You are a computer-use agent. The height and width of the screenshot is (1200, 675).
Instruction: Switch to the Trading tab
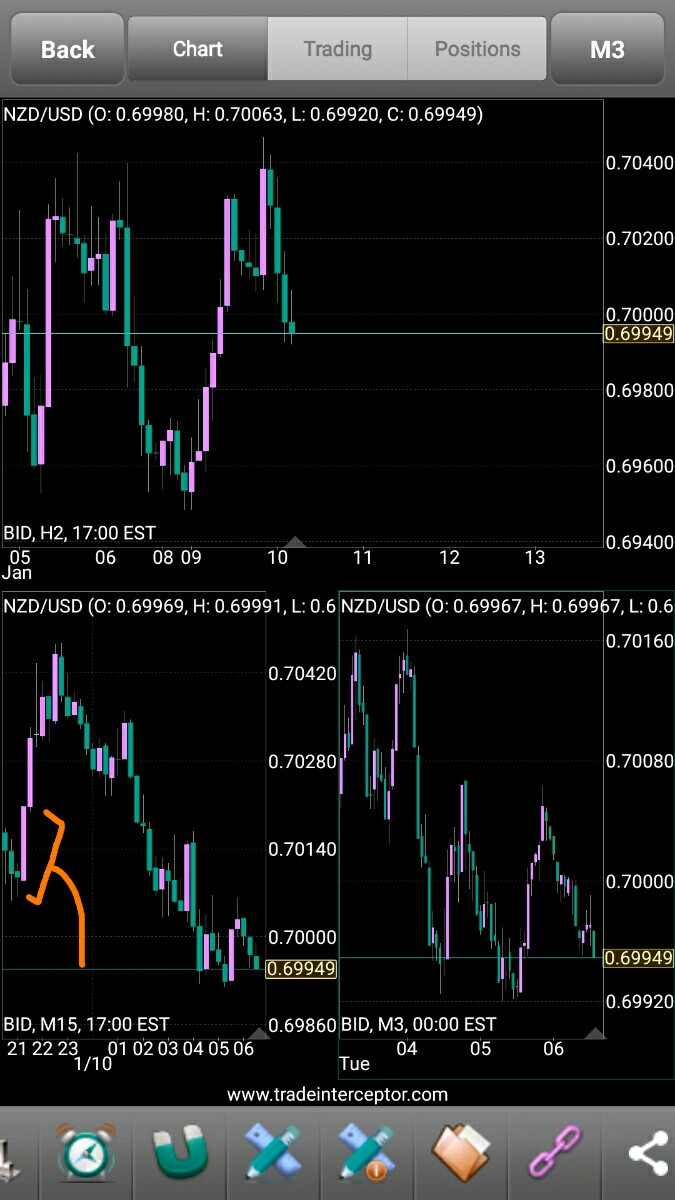337,49
